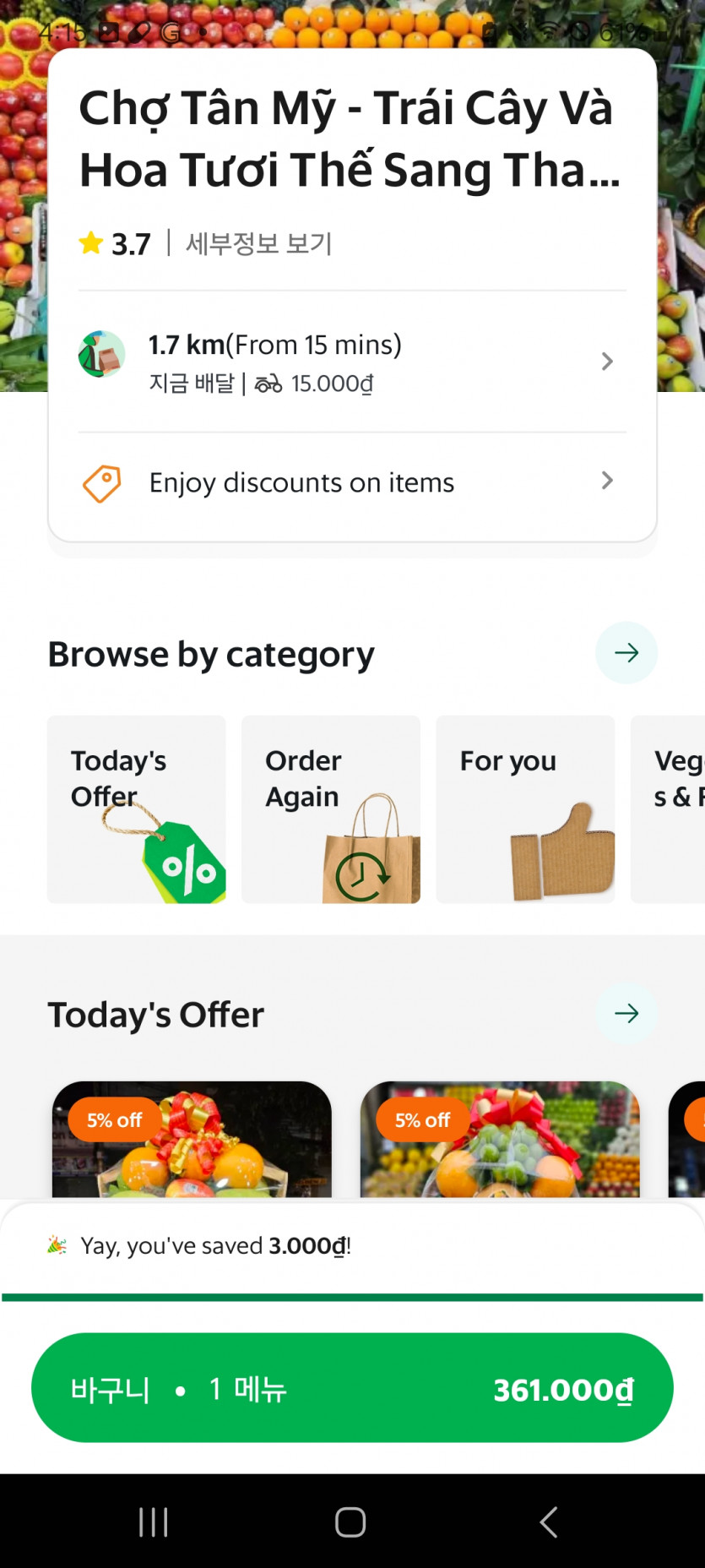Tap the arrow beside Browse by category
Viewport: 705px width, 1568px height.
(x=626, y=653)
